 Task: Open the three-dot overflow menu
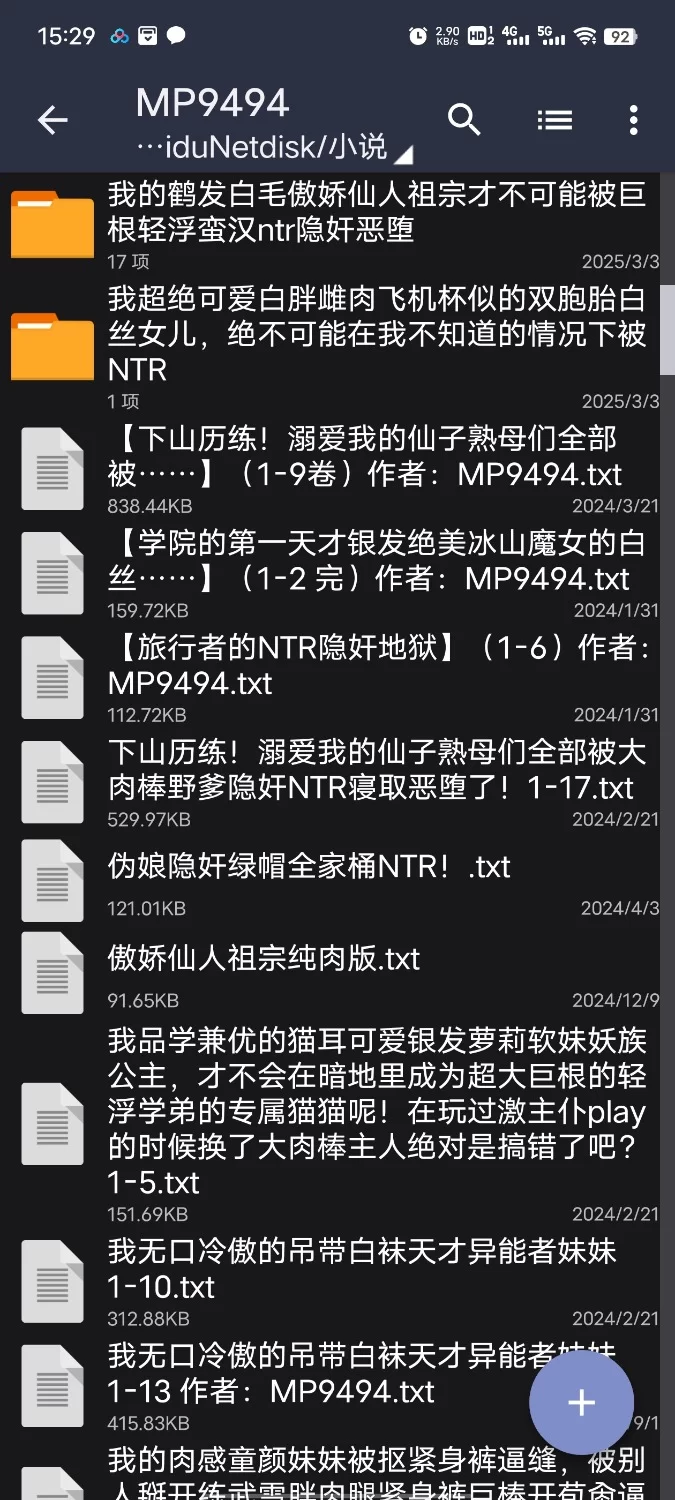(x=633, y=121)
